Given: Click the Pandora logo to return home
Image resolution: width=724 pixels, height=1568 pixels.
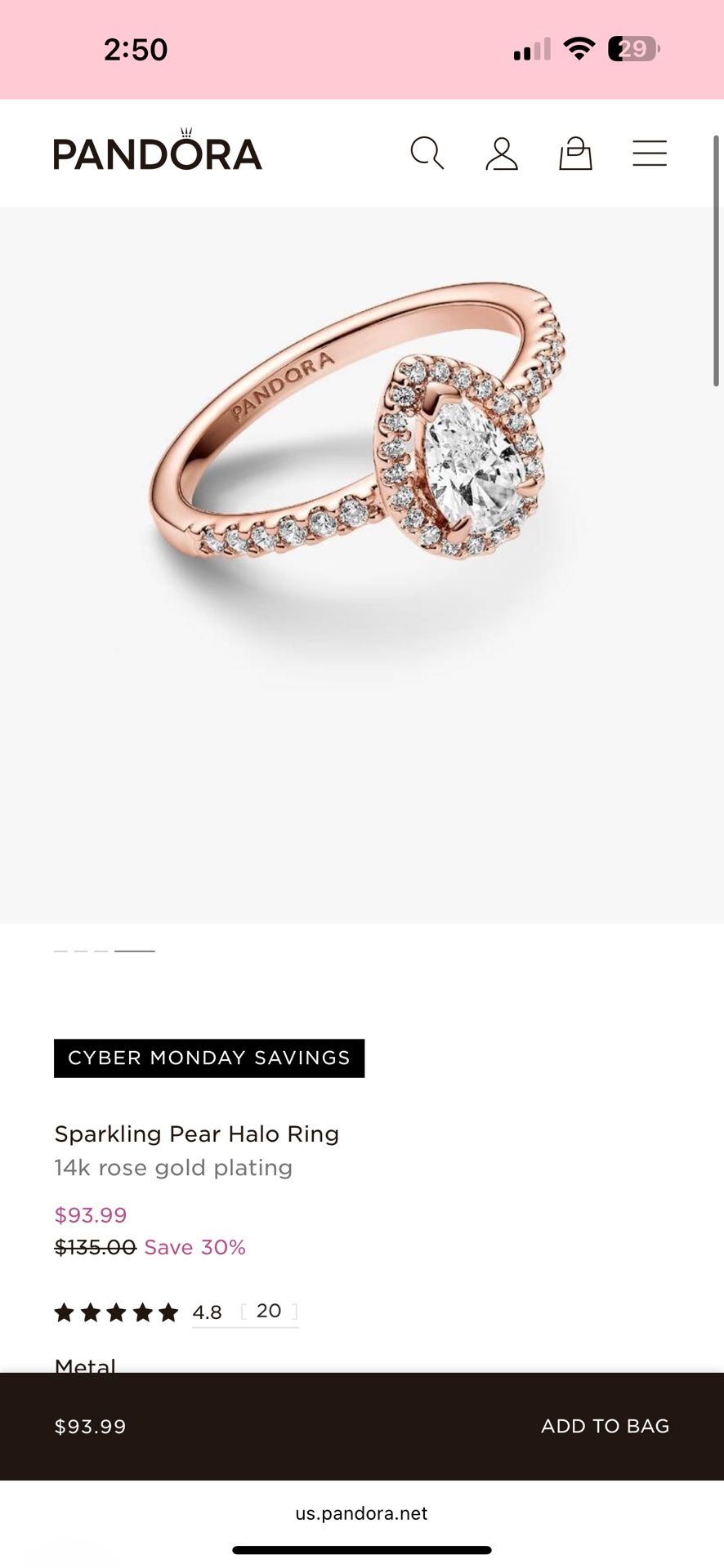Looking at the screenshot, I should [155, 152].
